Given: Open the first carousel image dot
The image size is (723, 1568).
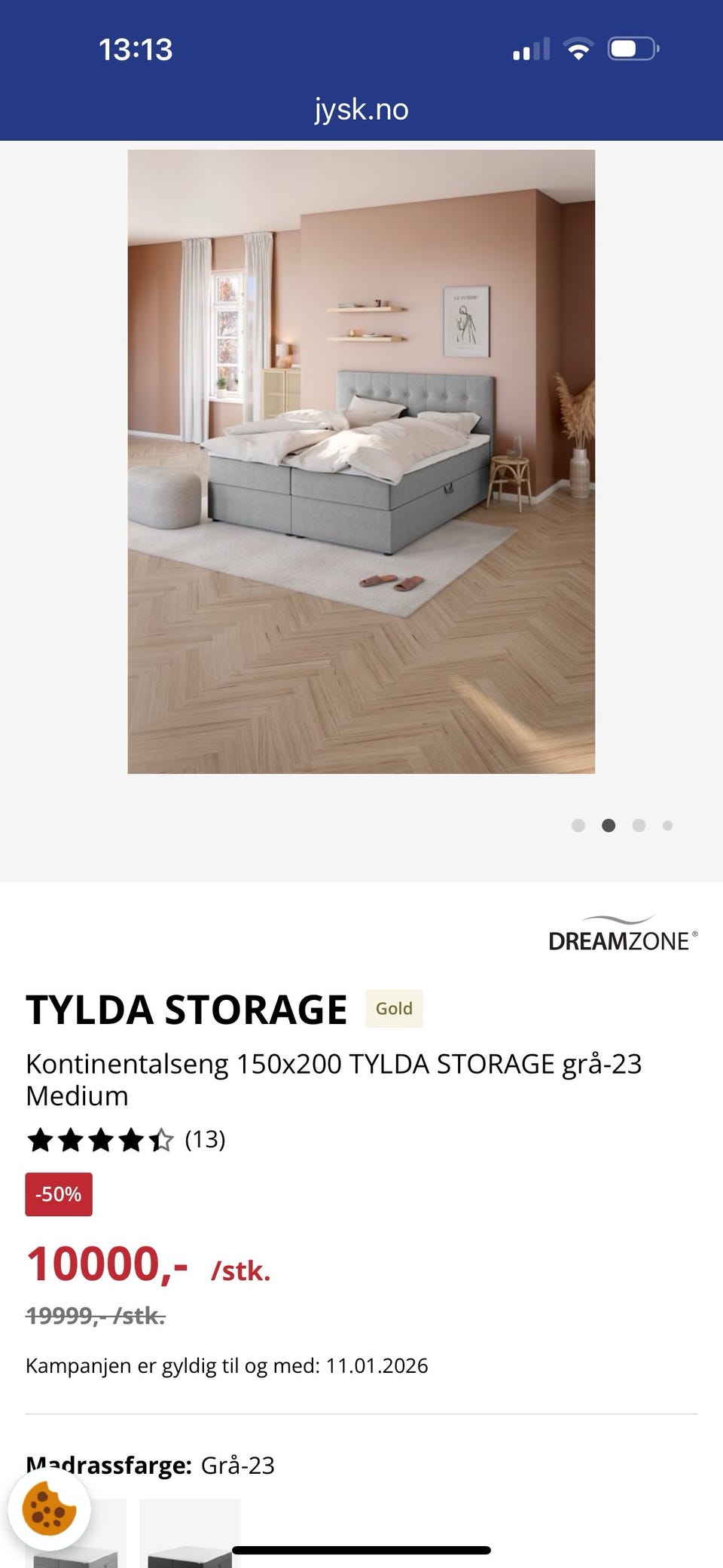Looking at the screenshot, I should (x=579, y=825).
